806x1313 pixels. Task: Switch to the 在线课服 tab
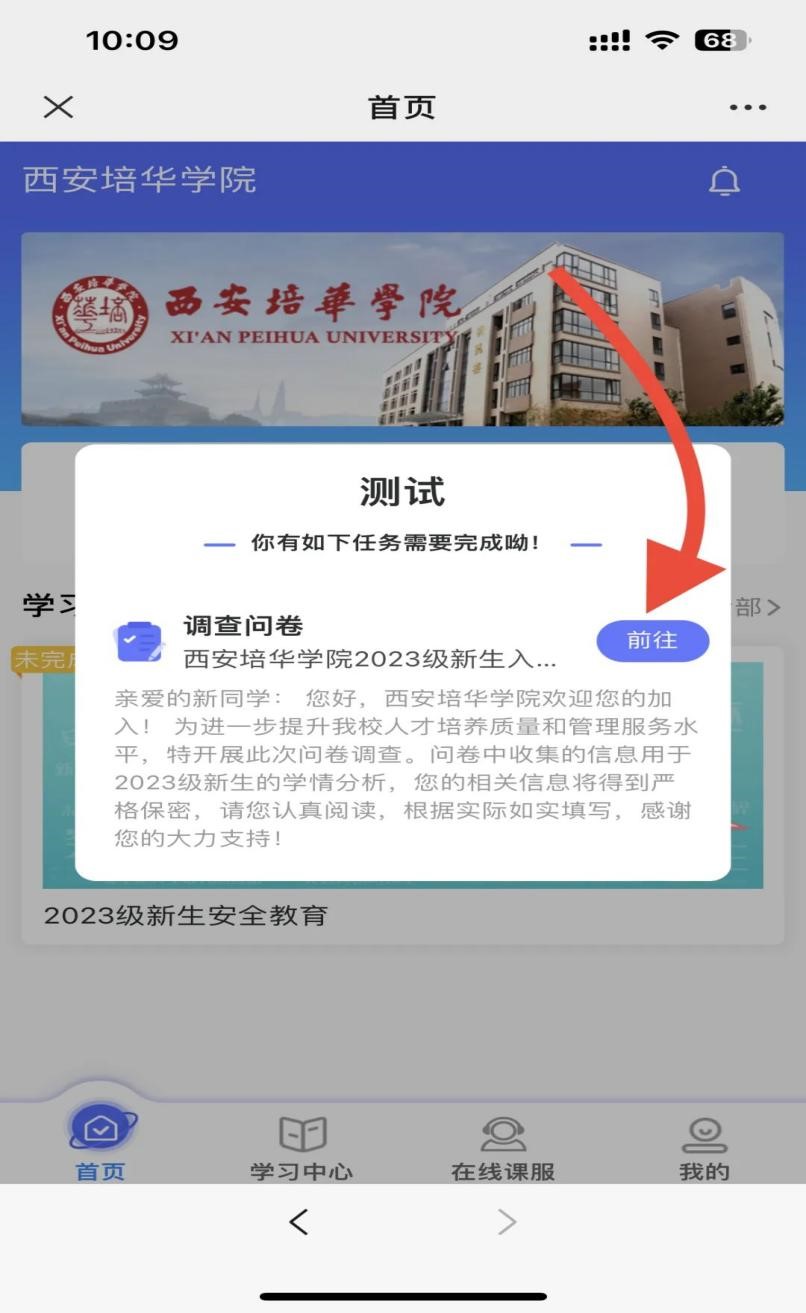point(503,1147)
